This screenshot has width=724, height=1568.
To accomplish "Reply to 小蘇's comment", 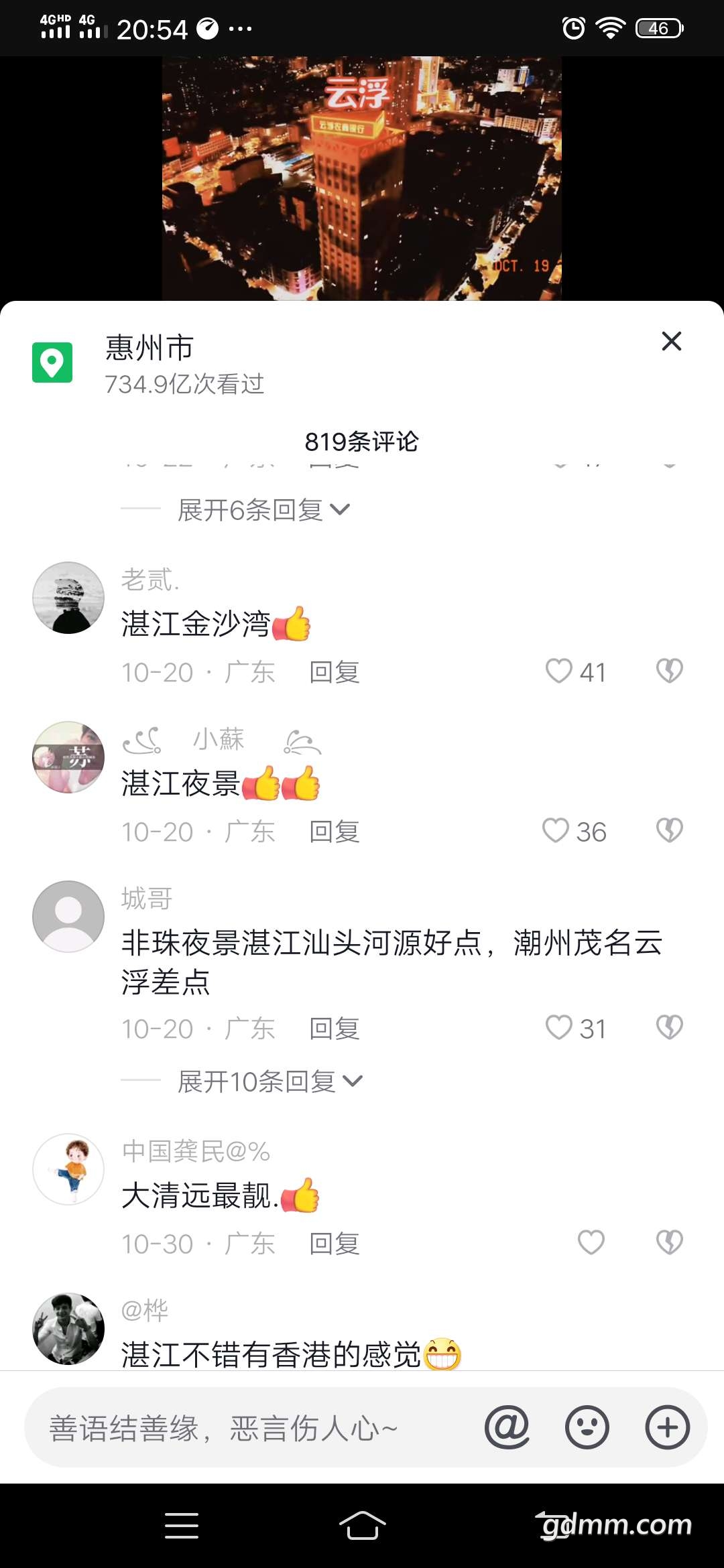I will (x=335, y=832).
